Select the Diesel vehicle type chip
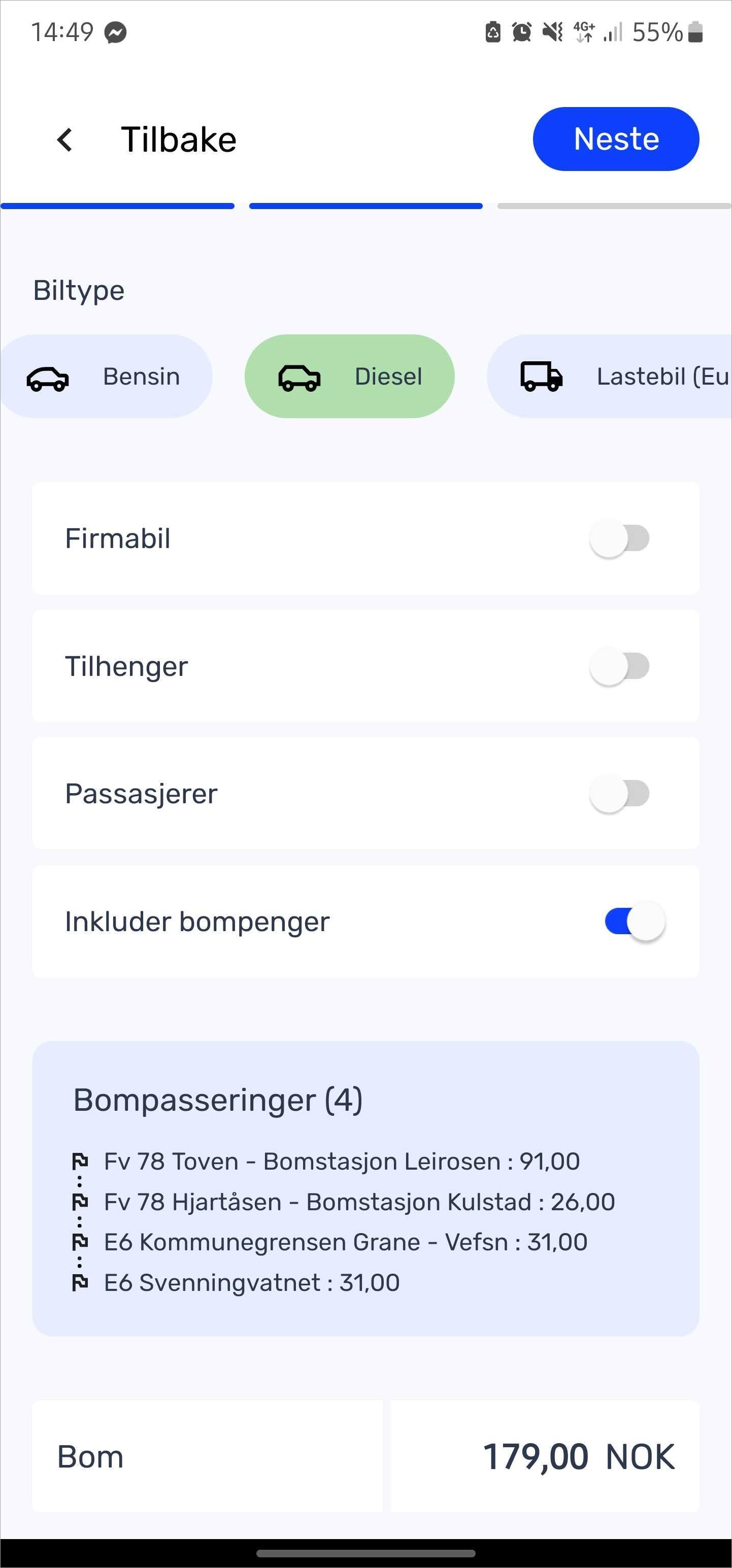Viewport: 732px width, 1568px height. click(350, 376)
